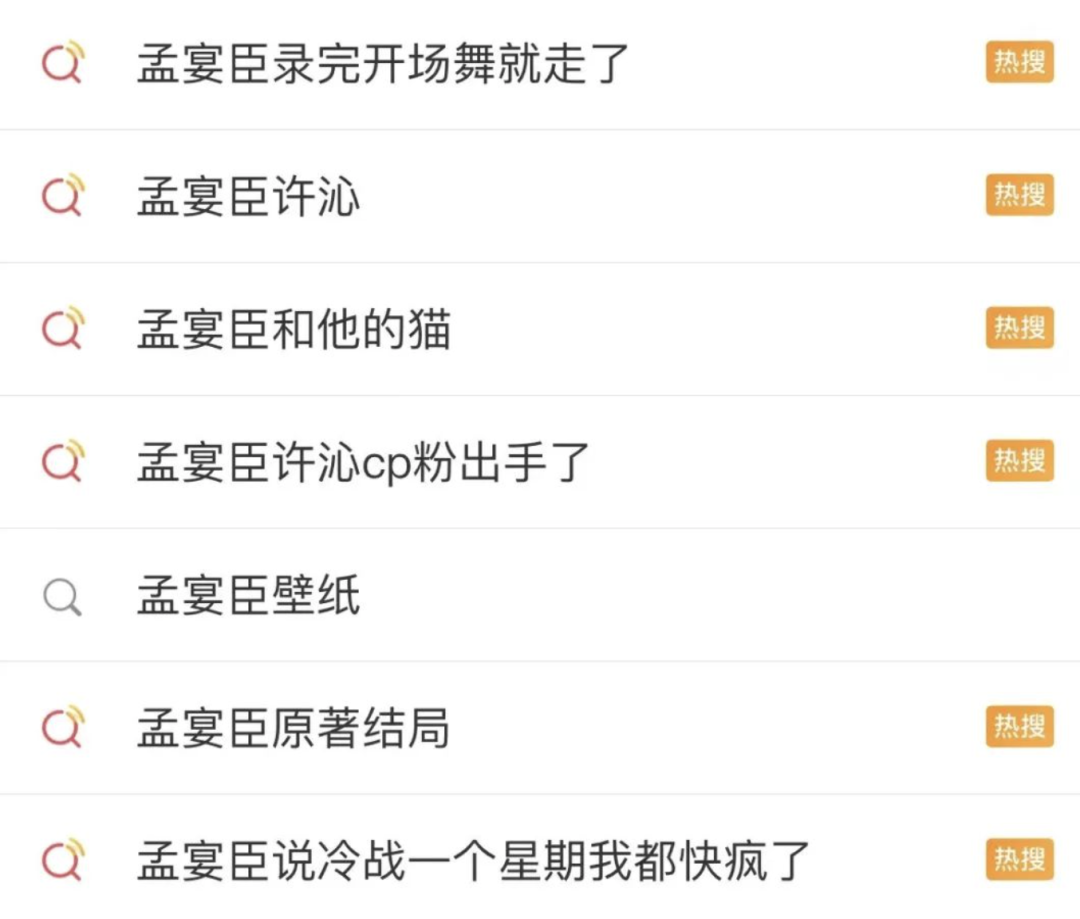Search for 孟宴臣许沁cp粉出手了
The height and width of the screenshot is (919, 1080).
(x=363, y=462)
